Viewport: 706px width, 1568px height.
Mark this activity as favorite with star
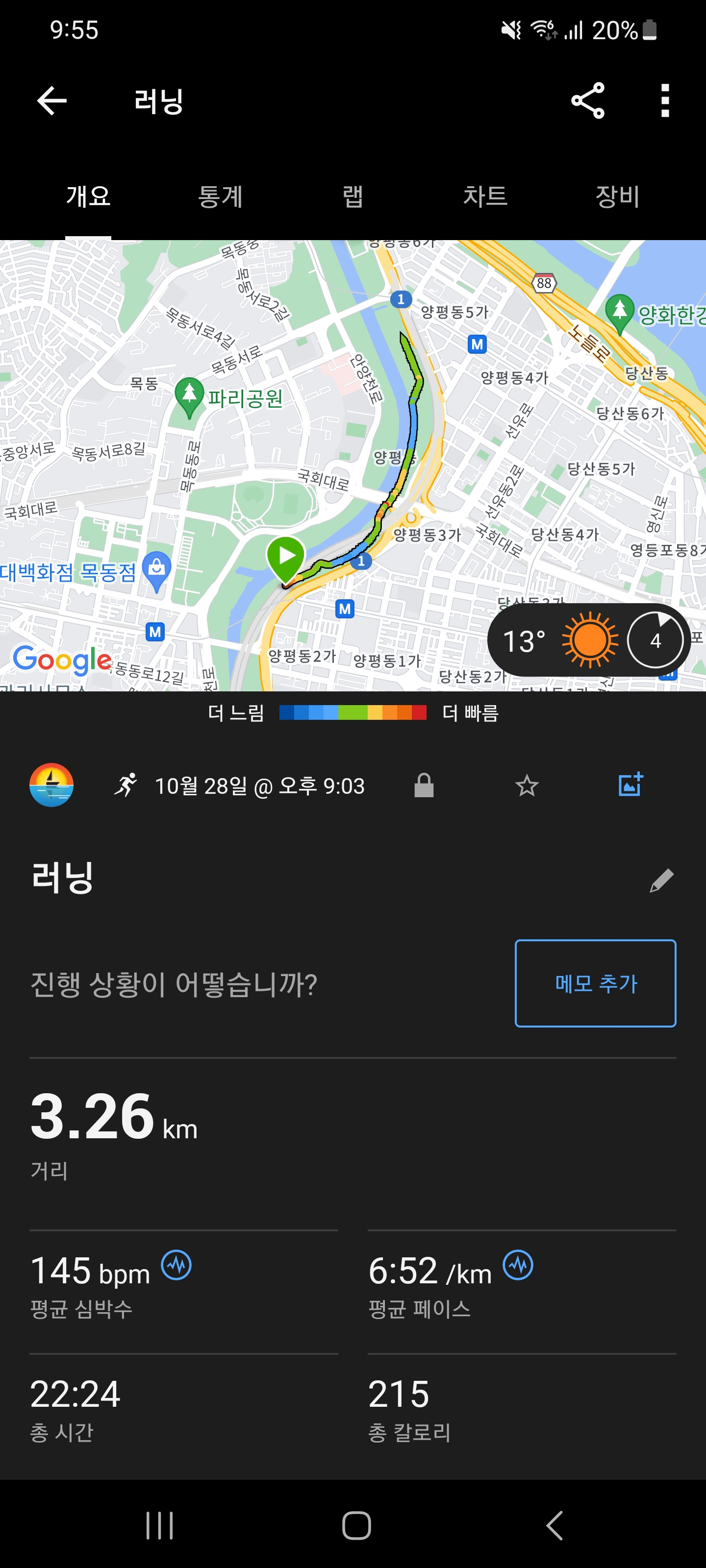527,785
